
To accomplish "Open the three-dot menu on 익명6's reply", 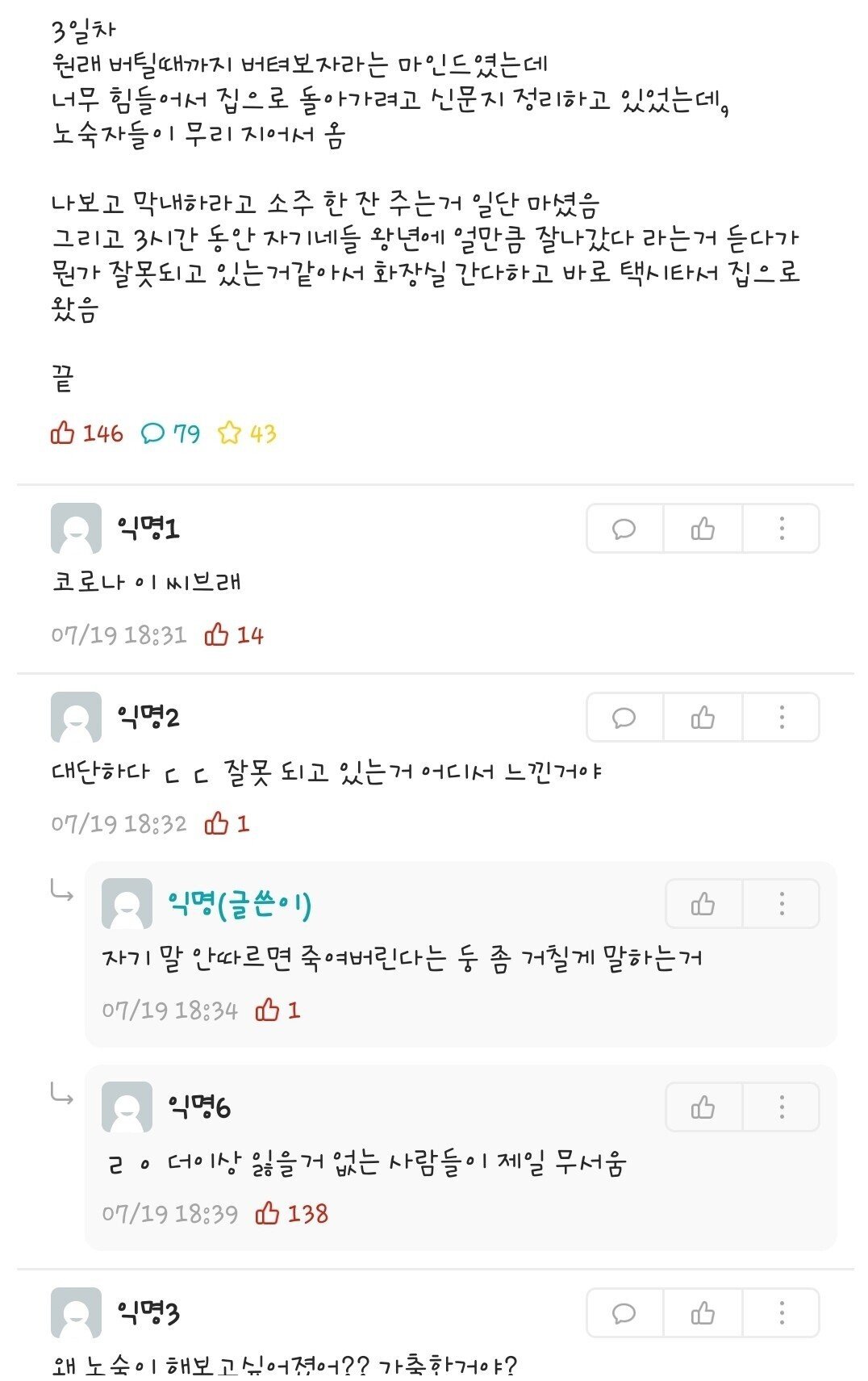I will pos(781,1107).
